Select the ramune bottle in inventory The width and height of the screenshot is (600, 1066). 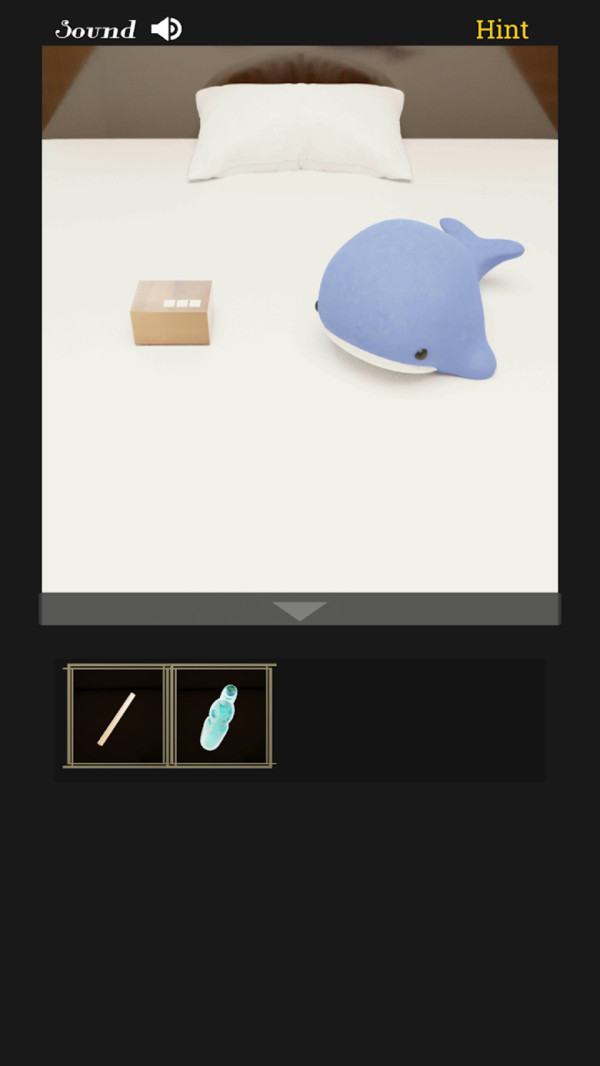coord(221,717)
